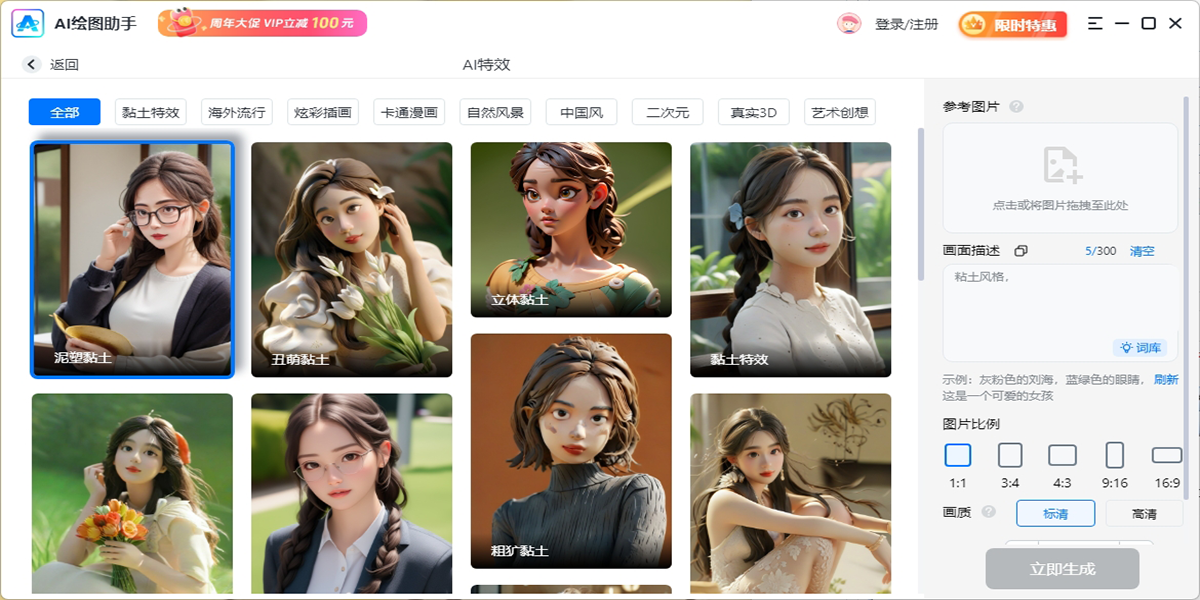
Task: Clear description with 清空
Action: [1142, 251]
